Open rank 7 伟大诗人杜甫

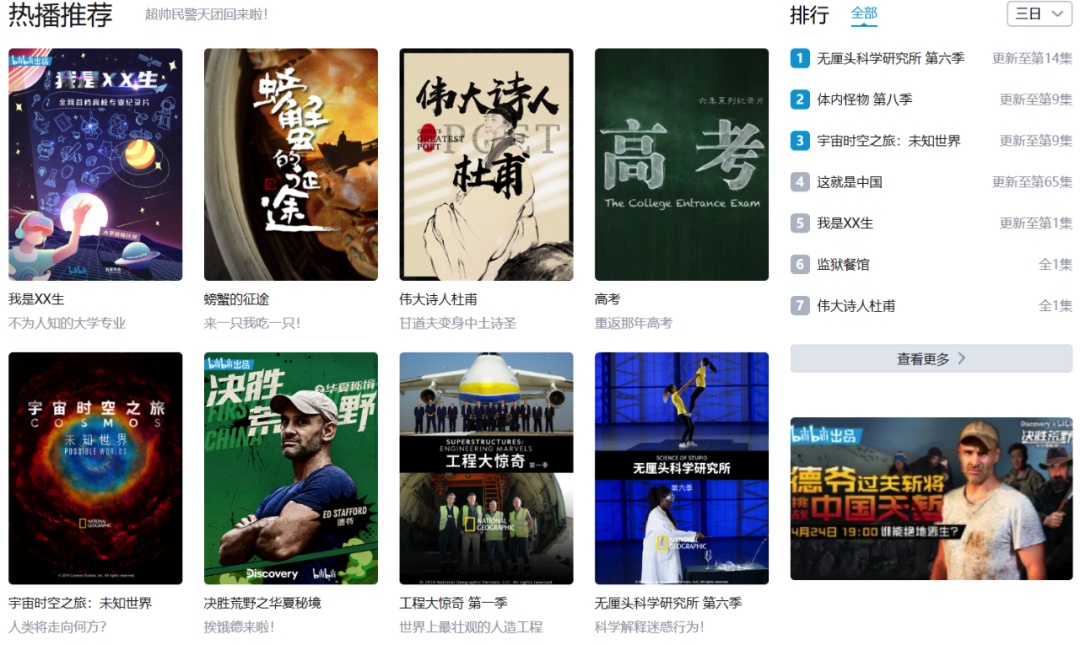coord(856,306)
